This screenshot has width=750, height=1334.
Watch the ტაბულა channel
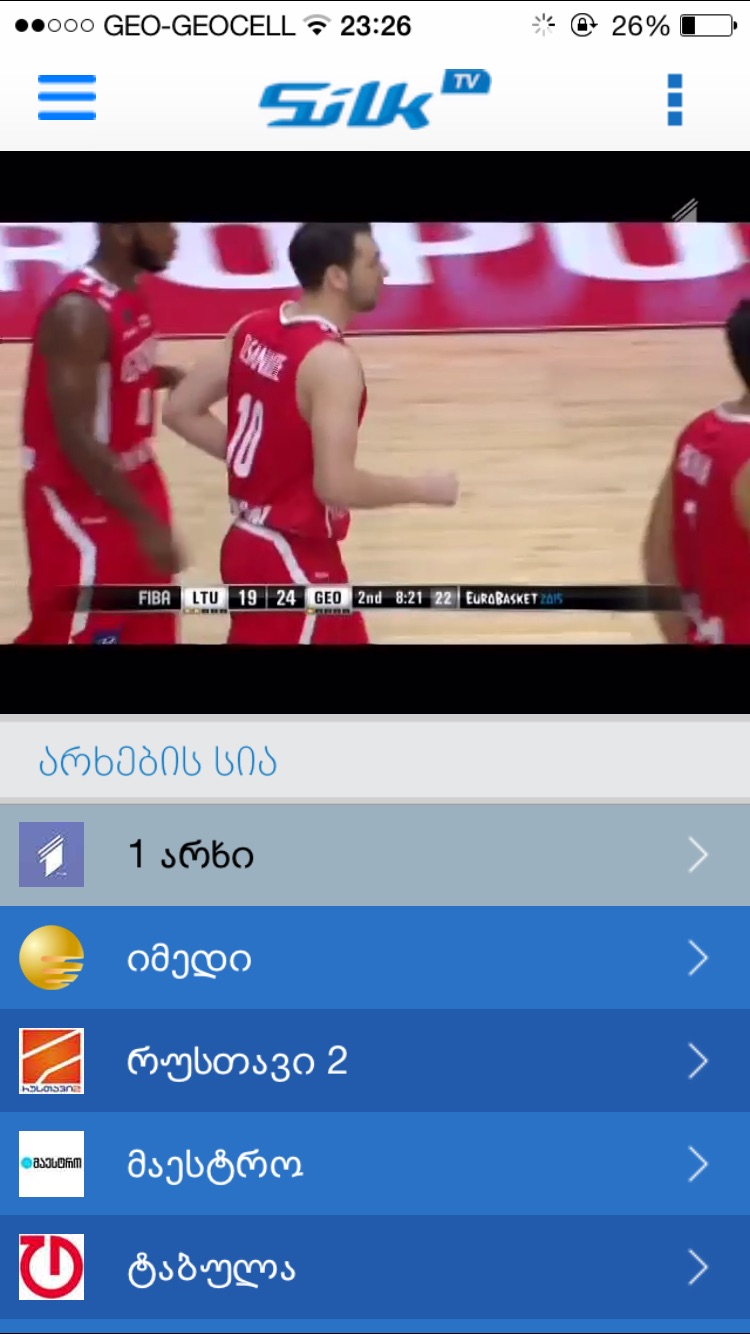[375, 1267]
